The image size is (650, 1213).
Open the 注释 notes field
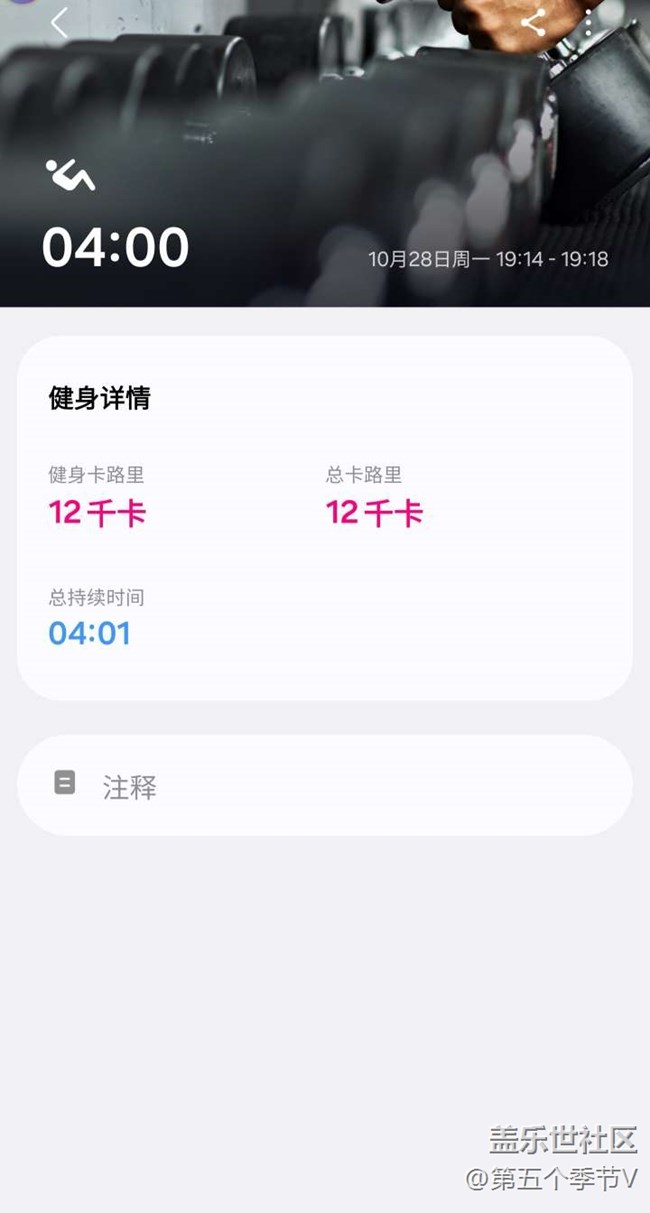[324, 786]
